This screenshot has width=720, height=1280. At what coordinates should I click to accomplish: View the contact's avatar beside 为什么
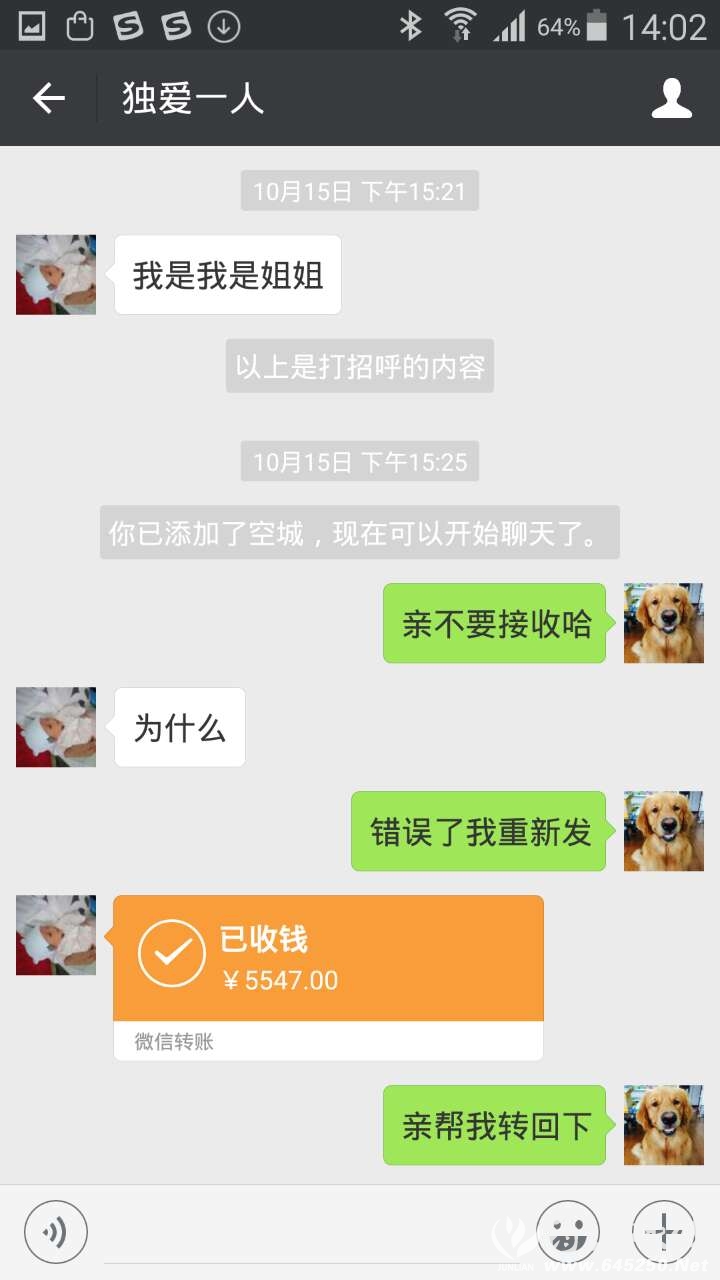pyautogui.click(x=56, y=727)
